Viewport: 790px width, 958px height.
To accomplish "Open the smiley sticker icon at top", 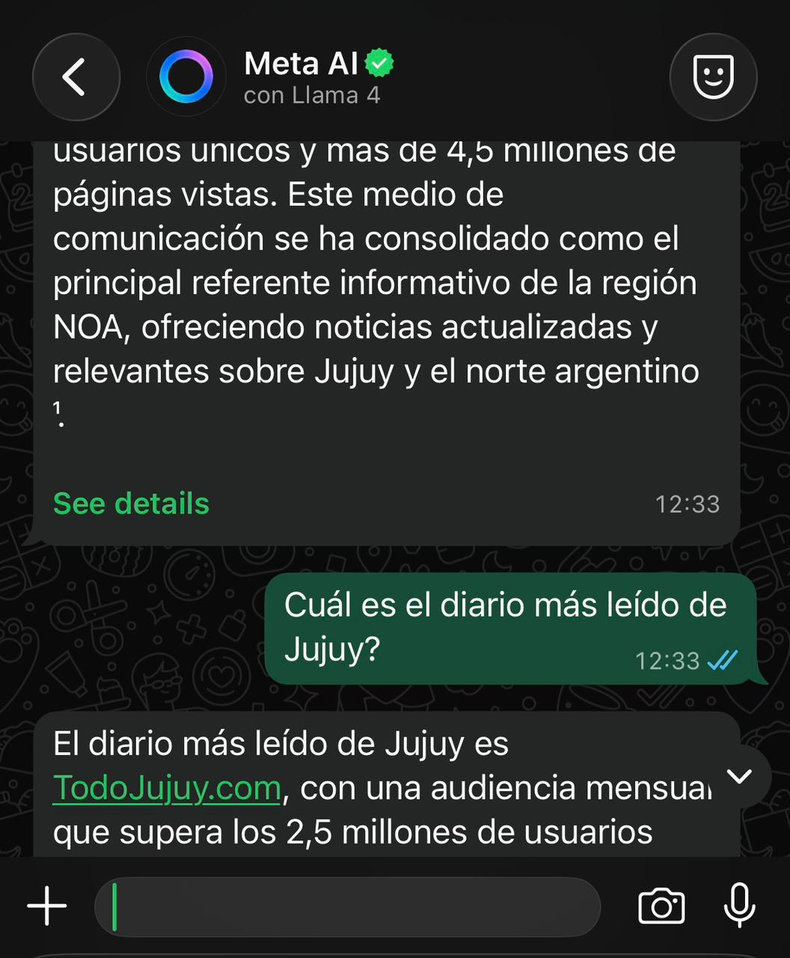I will click(711, 78).
